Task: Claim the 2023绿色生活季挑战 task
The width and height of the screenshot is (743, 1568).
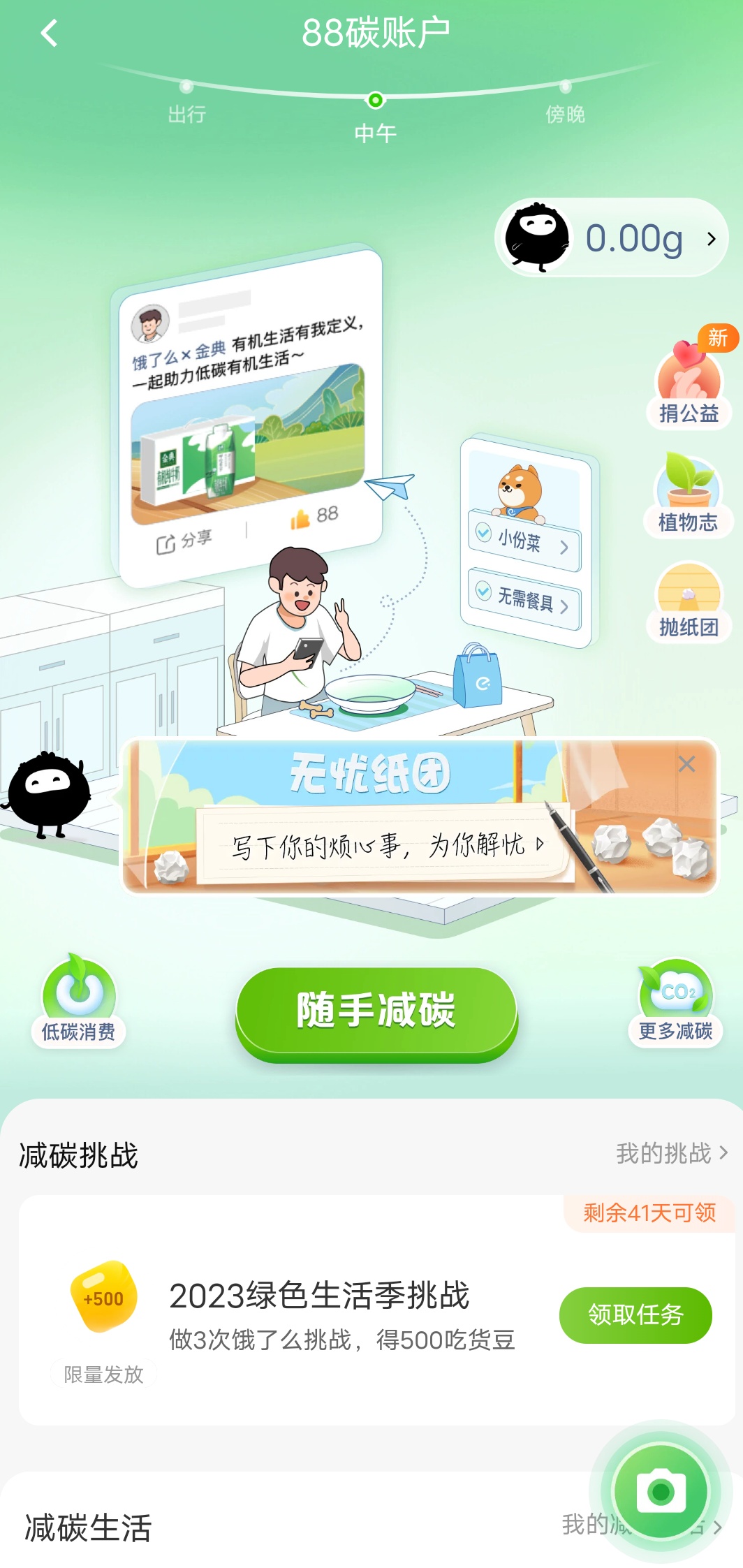Action: tap(635, 1314)
